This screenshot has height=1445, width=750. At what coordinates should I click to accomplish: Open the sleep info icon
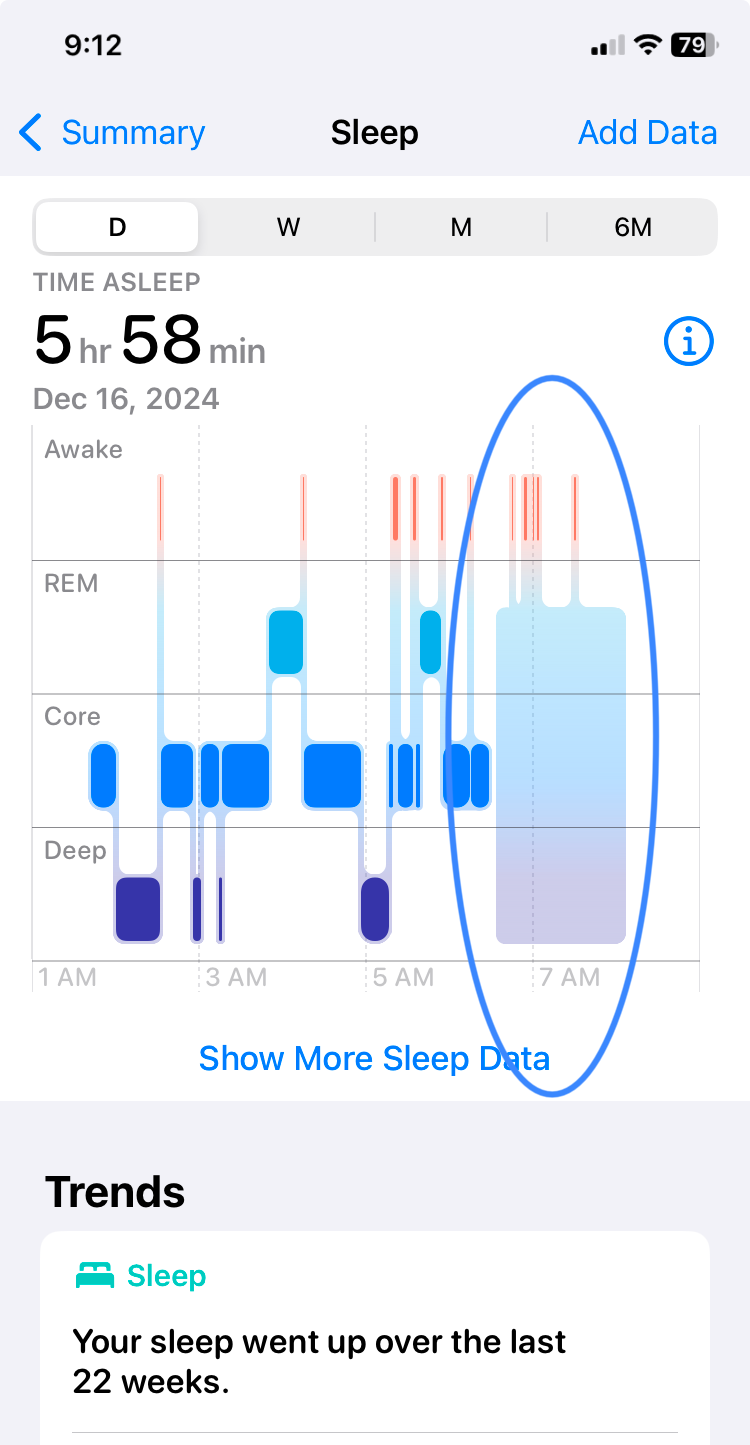(x=689, y=343)
